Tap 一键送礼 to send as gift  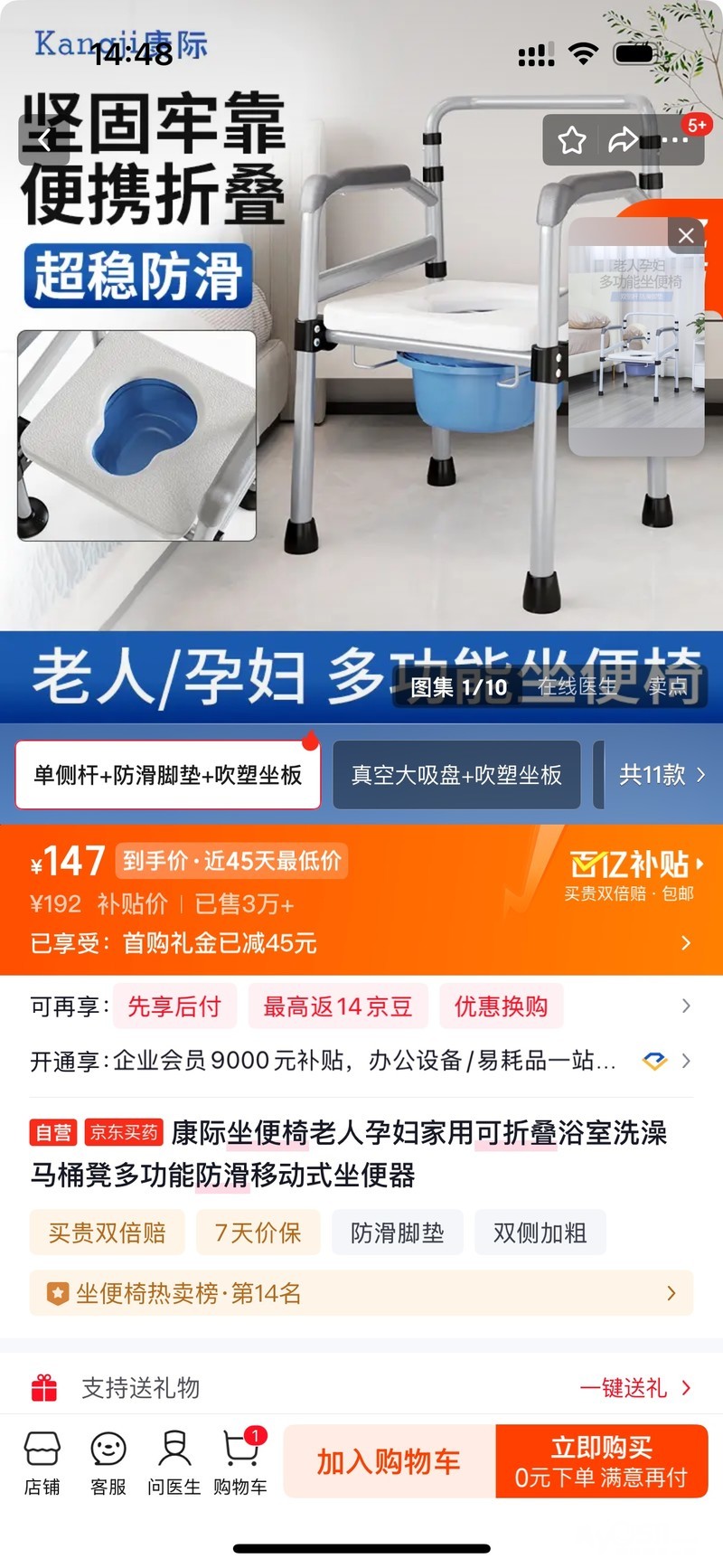coord(634,1388)
